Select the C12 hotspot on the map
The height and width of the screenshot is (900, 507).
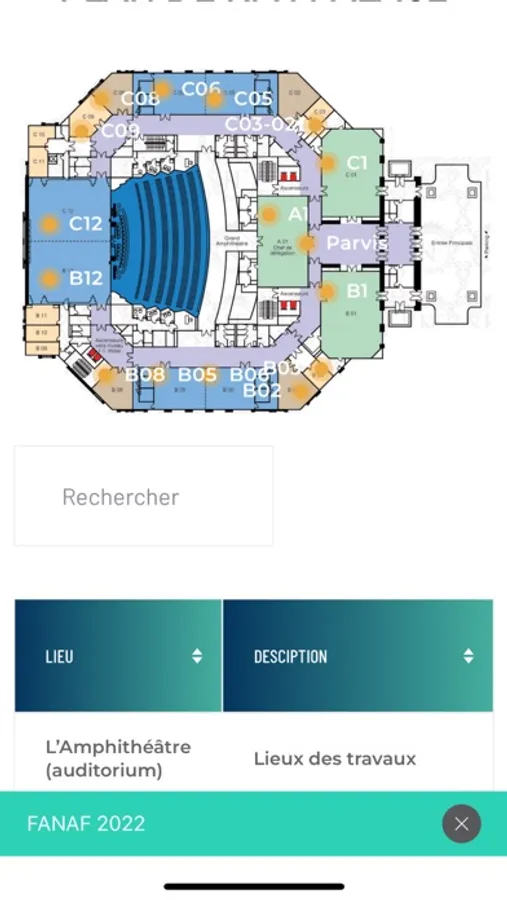pos(49,224)
